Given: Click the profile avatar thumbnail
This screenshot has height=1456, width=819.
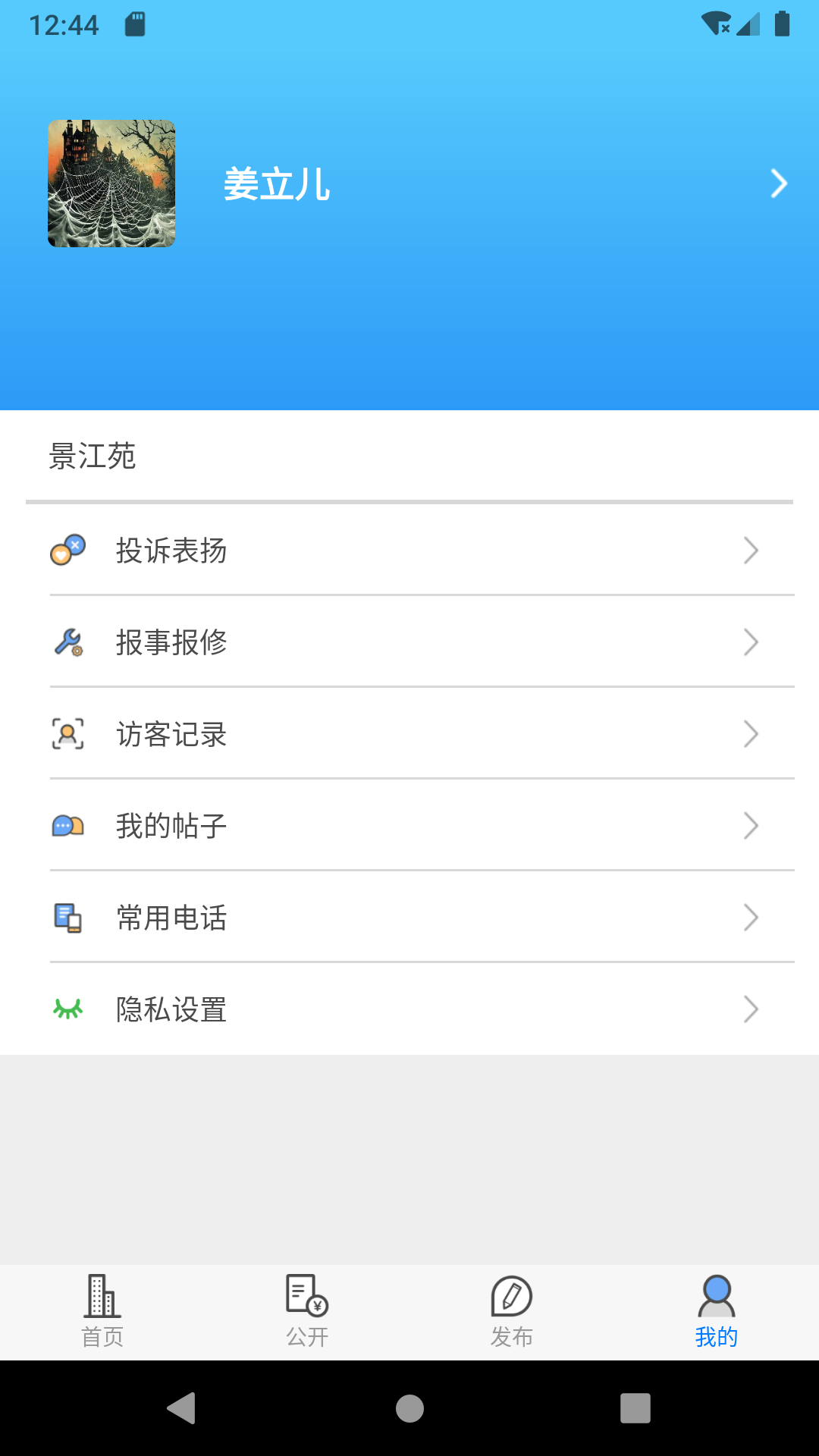Looking at the screenshot, I should tap(111, 183).
